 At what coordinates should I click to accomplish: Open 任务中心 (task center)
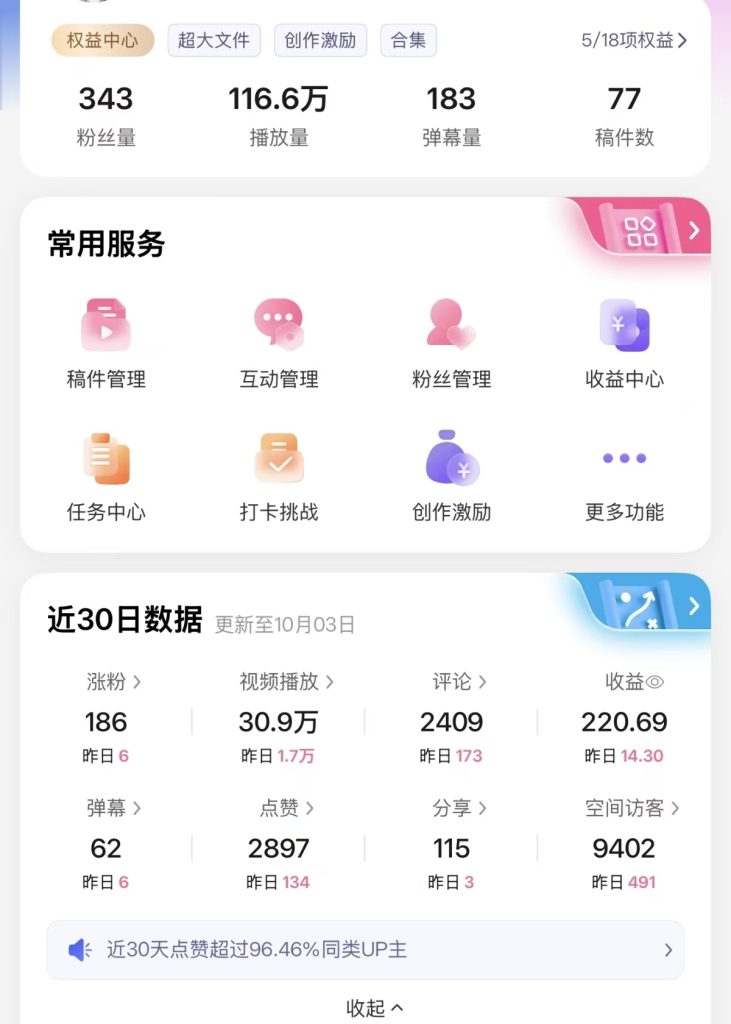[105, 473]
